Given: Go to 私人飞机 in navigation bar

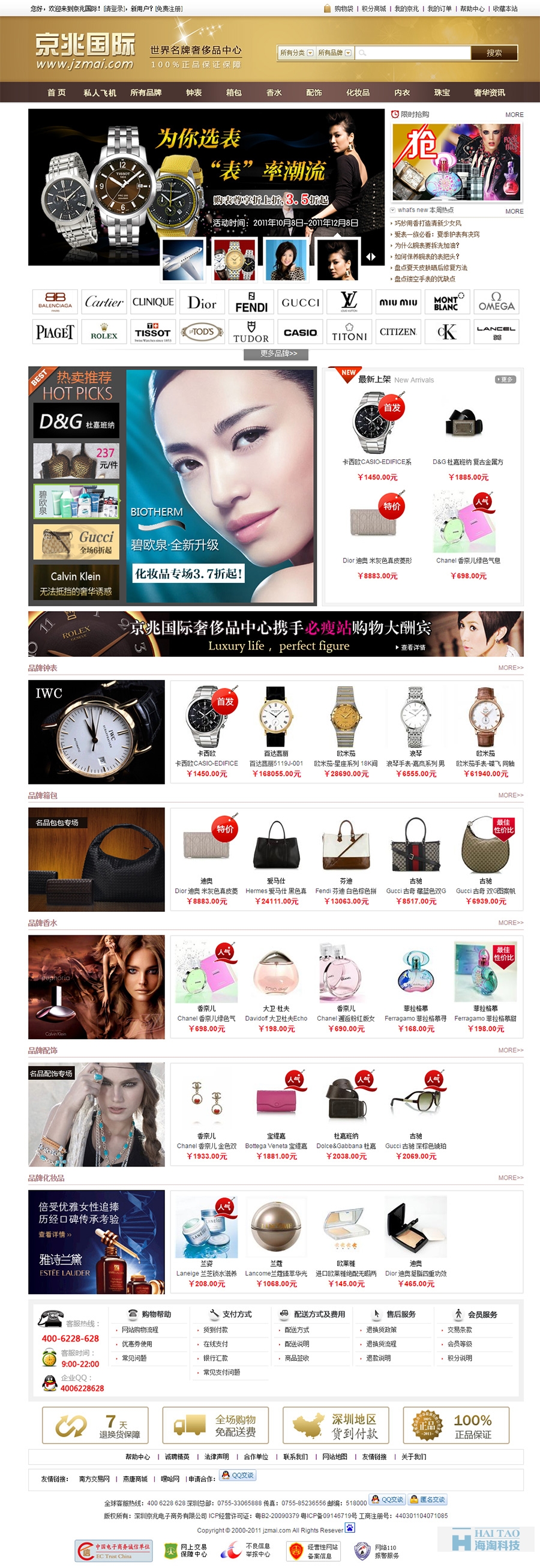Looking at the screenshot, I should tap(100, 92).
